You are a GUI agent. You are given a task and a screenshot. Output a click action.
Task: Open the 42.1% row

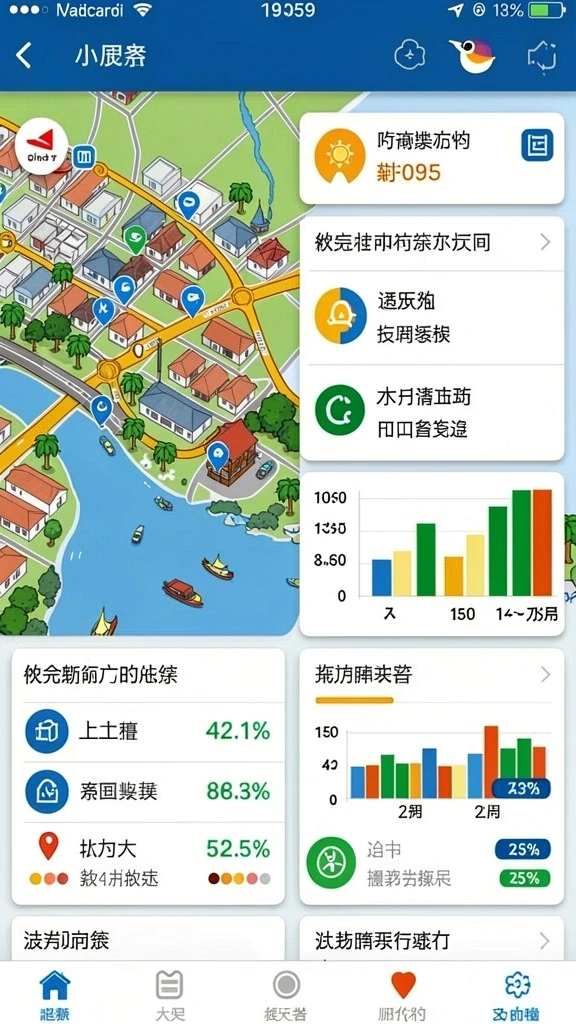148,731
